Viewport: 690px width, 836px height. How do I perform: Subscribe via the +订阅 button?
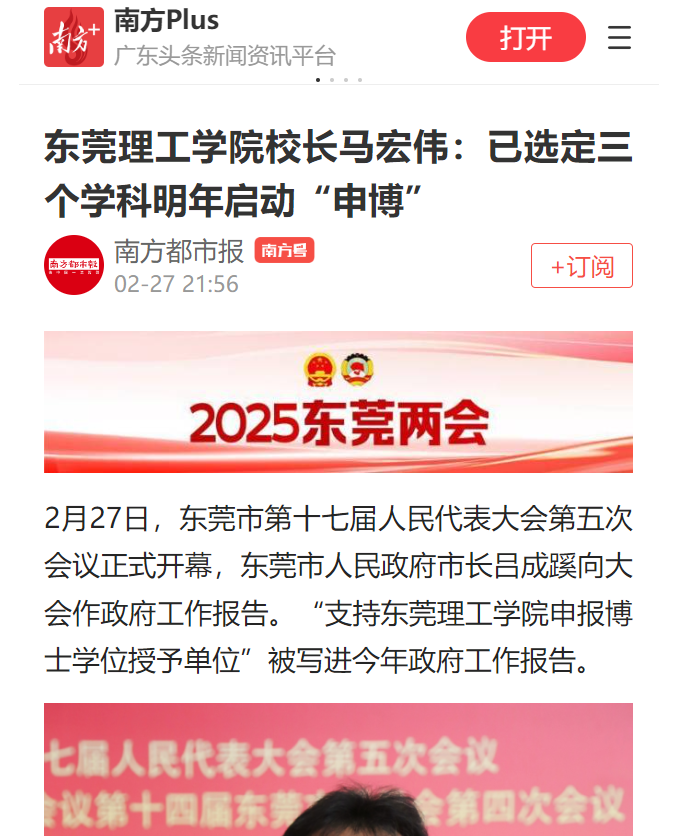(581, 266)
